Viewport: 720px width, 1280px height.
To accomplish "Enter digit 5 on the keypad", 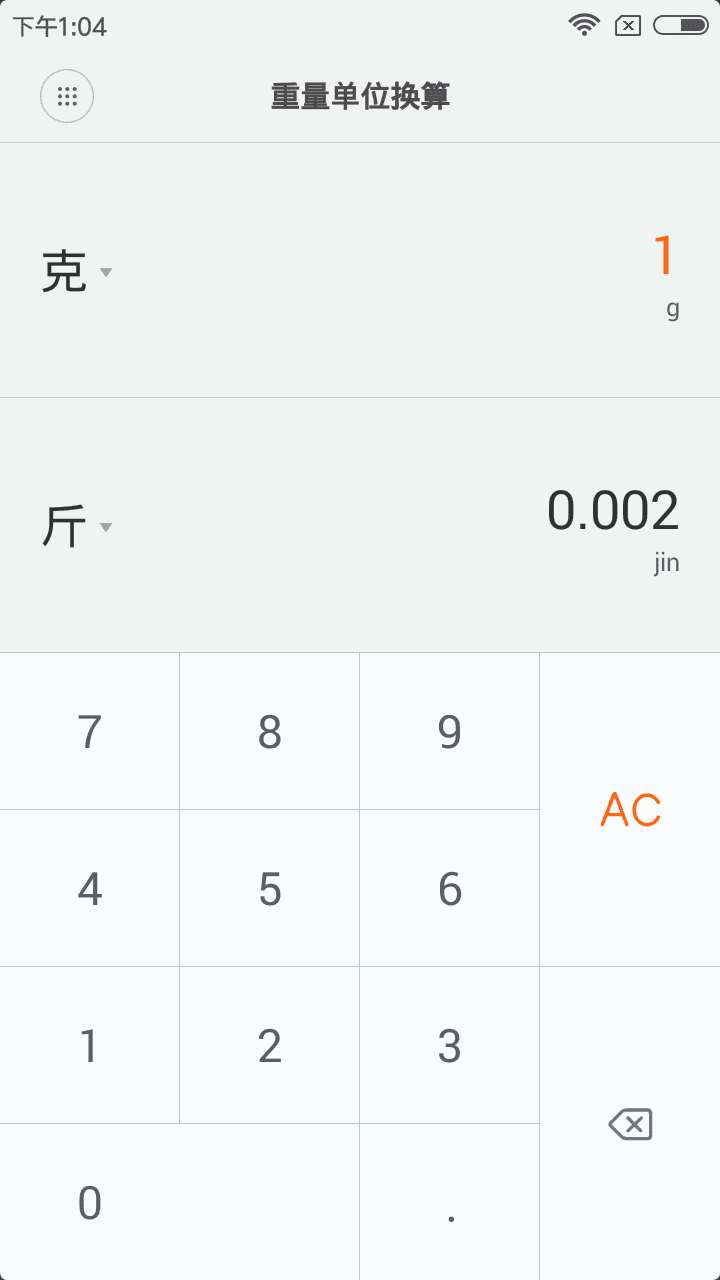I will tap(270, 889).
